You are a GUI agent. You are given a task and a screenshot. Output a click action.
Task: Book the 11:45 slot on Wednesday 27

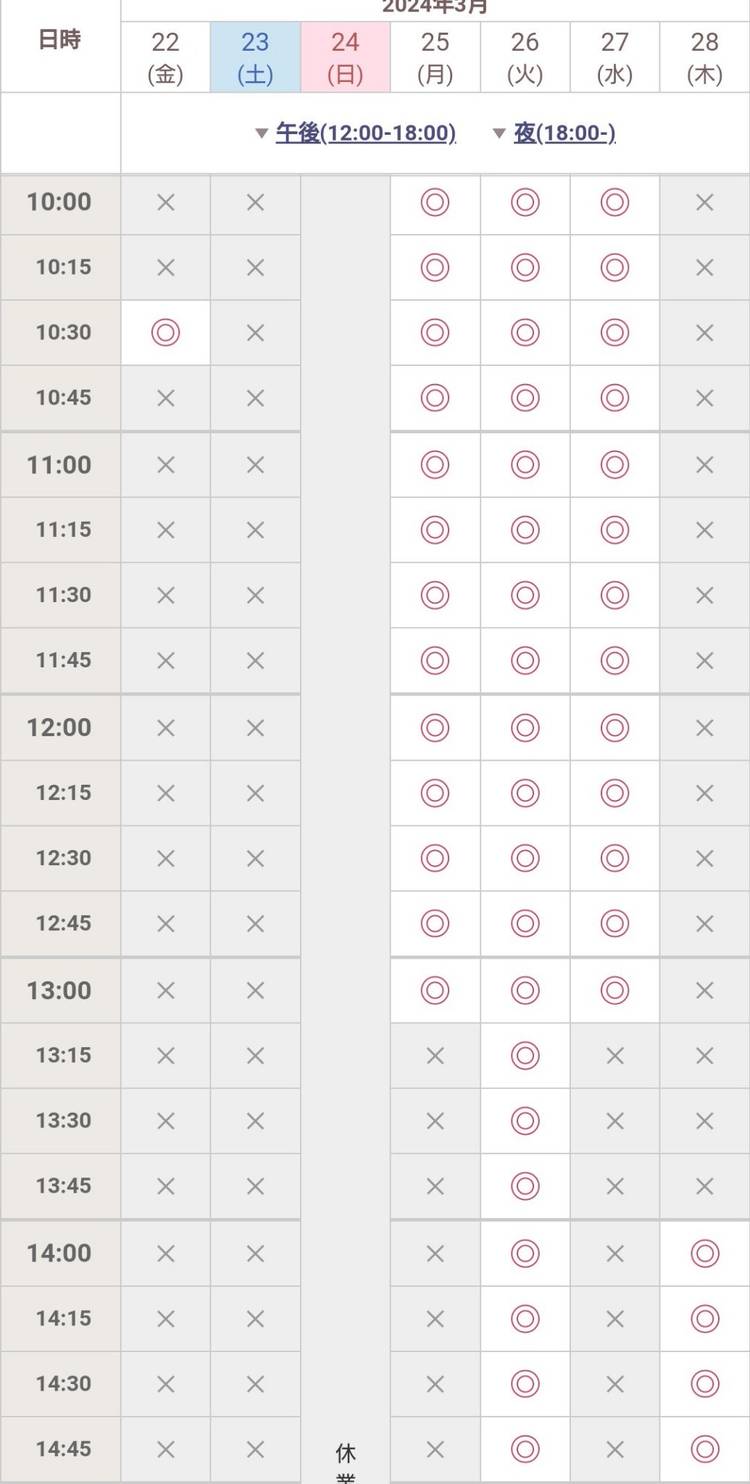point(615,660)
